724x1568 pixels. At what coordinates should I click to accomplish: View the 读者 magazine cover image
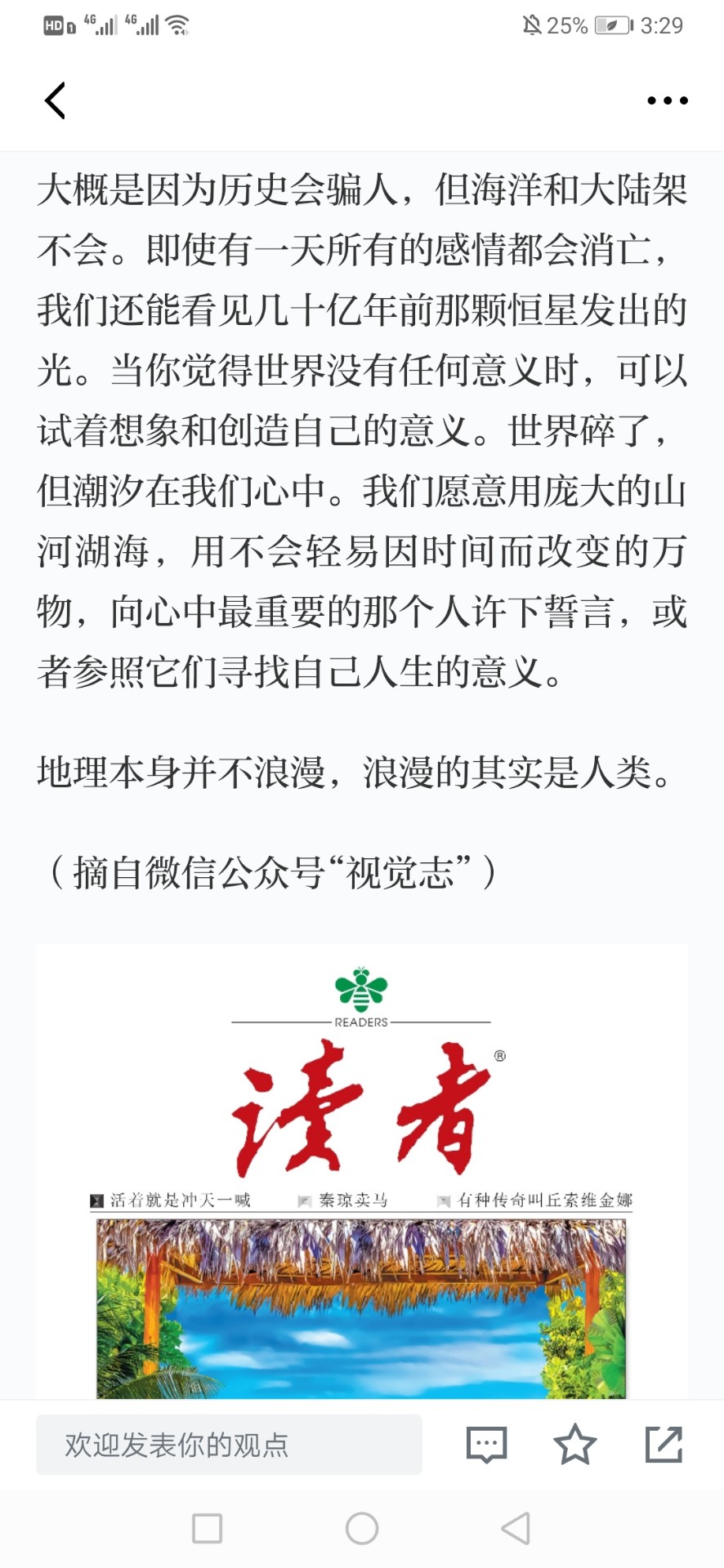point(362,1172)
